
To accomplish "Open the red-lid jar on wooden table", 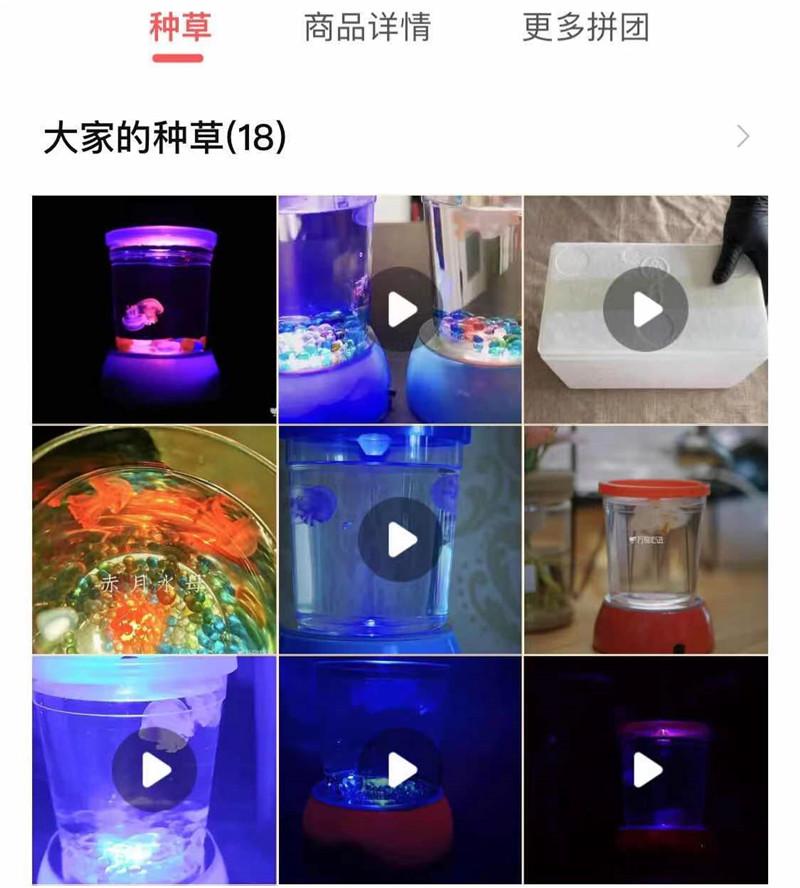I will tap(646, 540).
